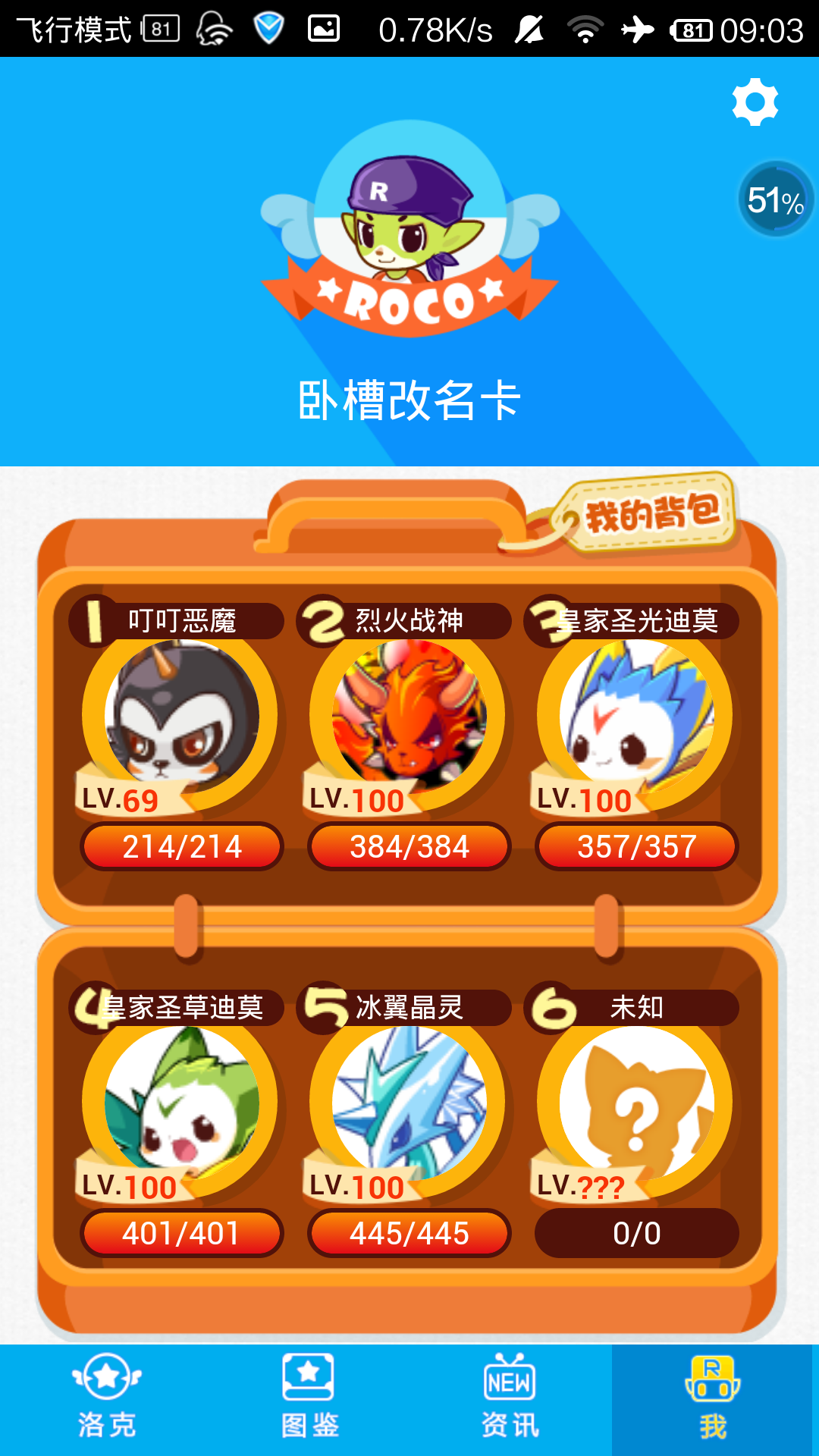The image size is (819, 1456).
Task: Go to the 图鉴 tab
Action: (309, 1399)
